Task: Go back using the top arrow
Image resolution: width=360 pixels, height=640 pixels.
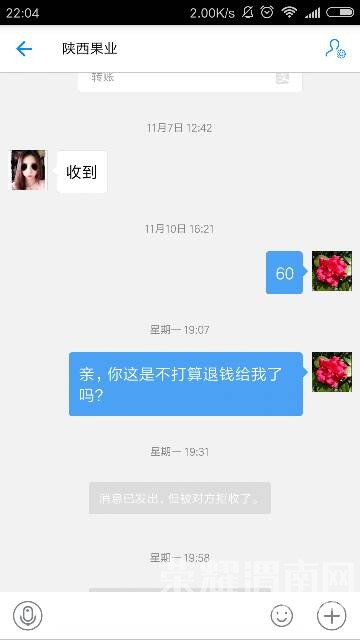Action: 24,49
